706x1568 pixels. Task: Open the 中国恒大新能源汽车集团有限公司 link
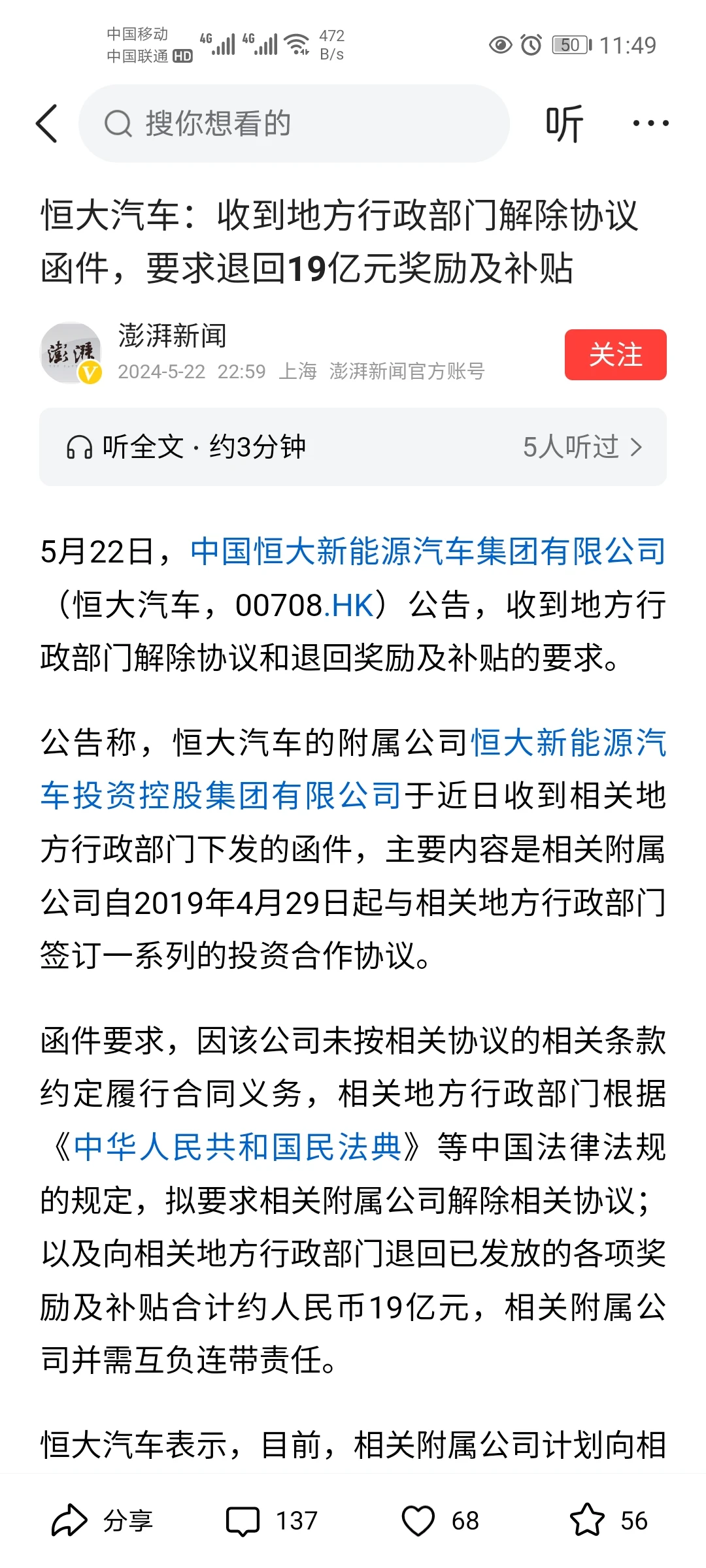pos(428,551)
